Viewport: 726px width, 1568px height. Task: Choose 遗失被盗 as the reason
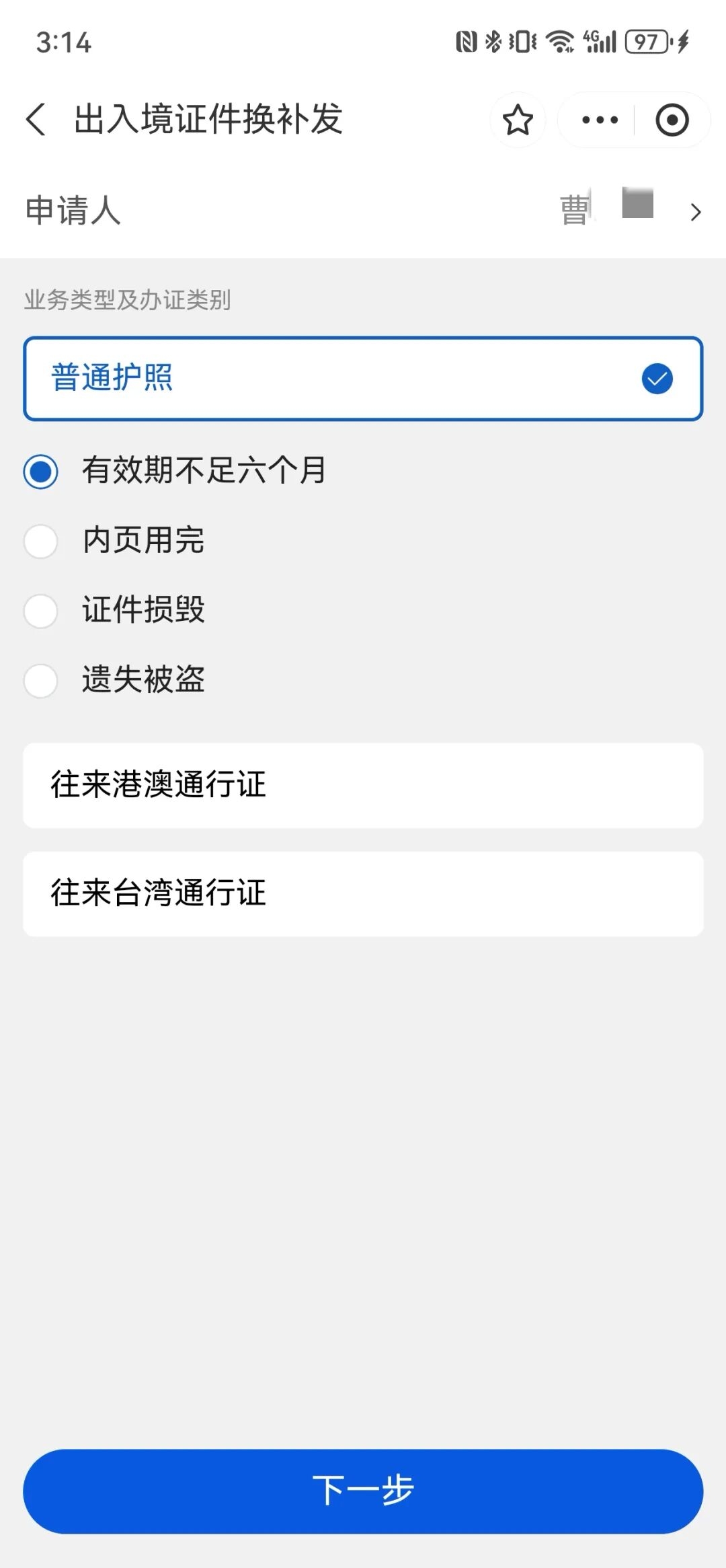[40, 681]
